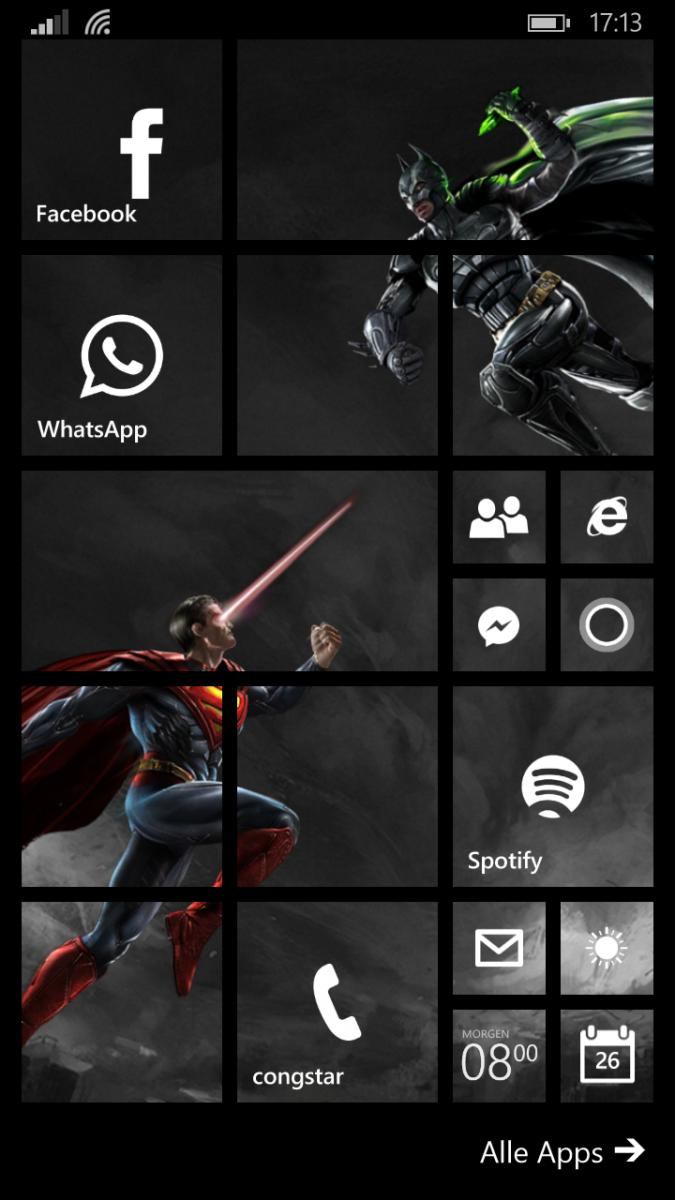The height and width of the screenshot is (1200, 675).
Task: Open the Cortana circle tile
Action: click(607, 625)
